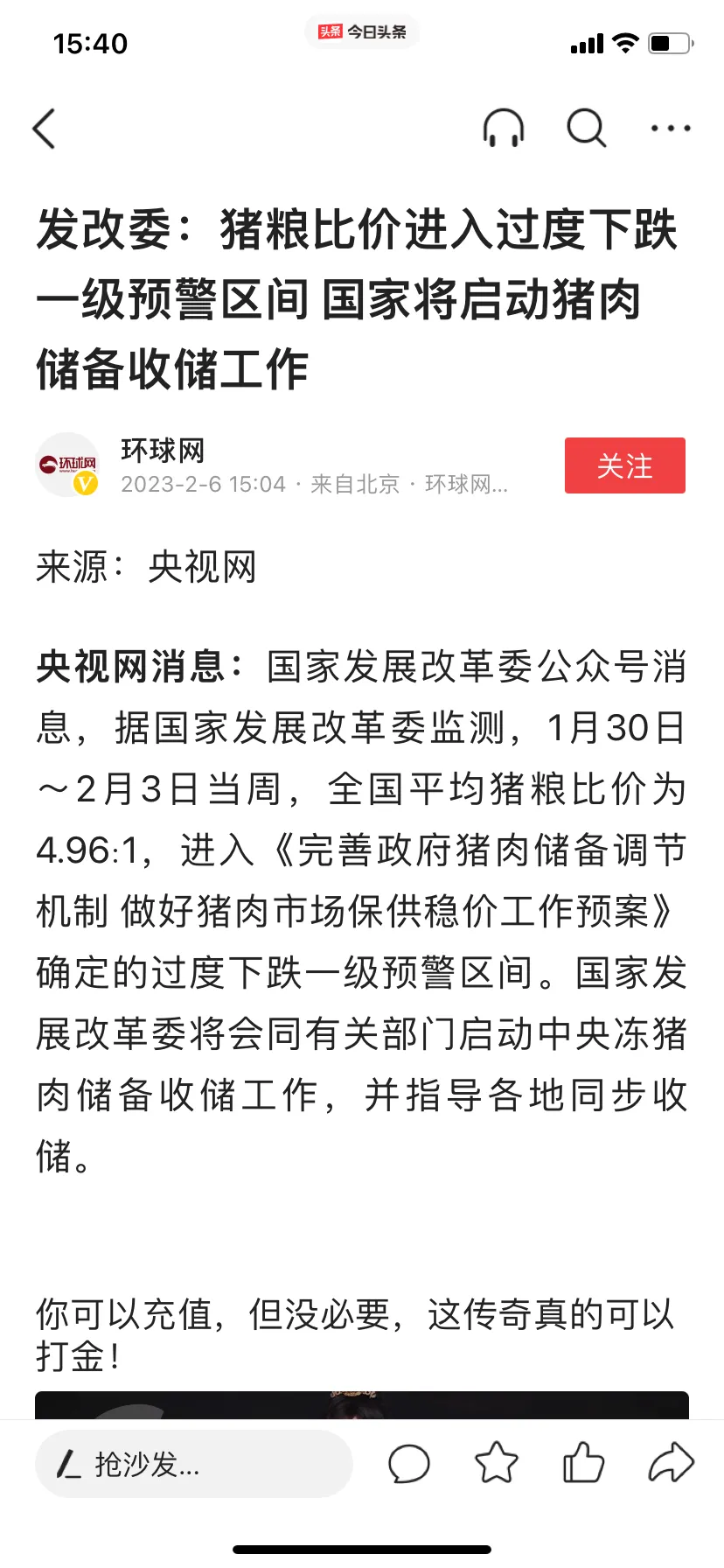Like the article with thumbs-up icon
This screenshot has width=724, height=1568.
coord(583,1462)
